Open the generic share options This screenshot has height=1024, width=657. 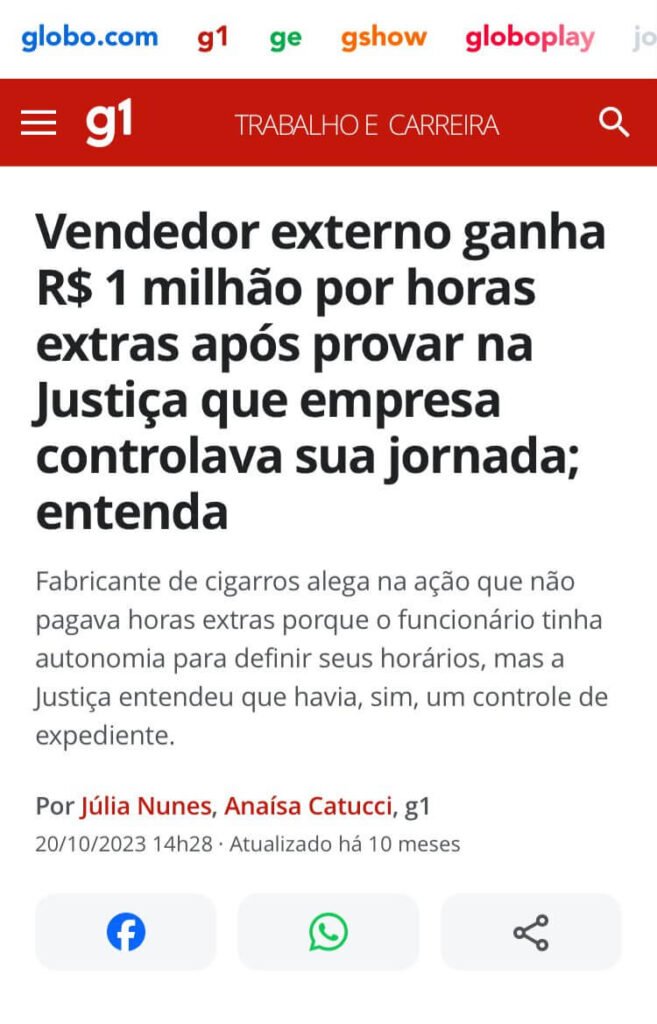[531, 932]
